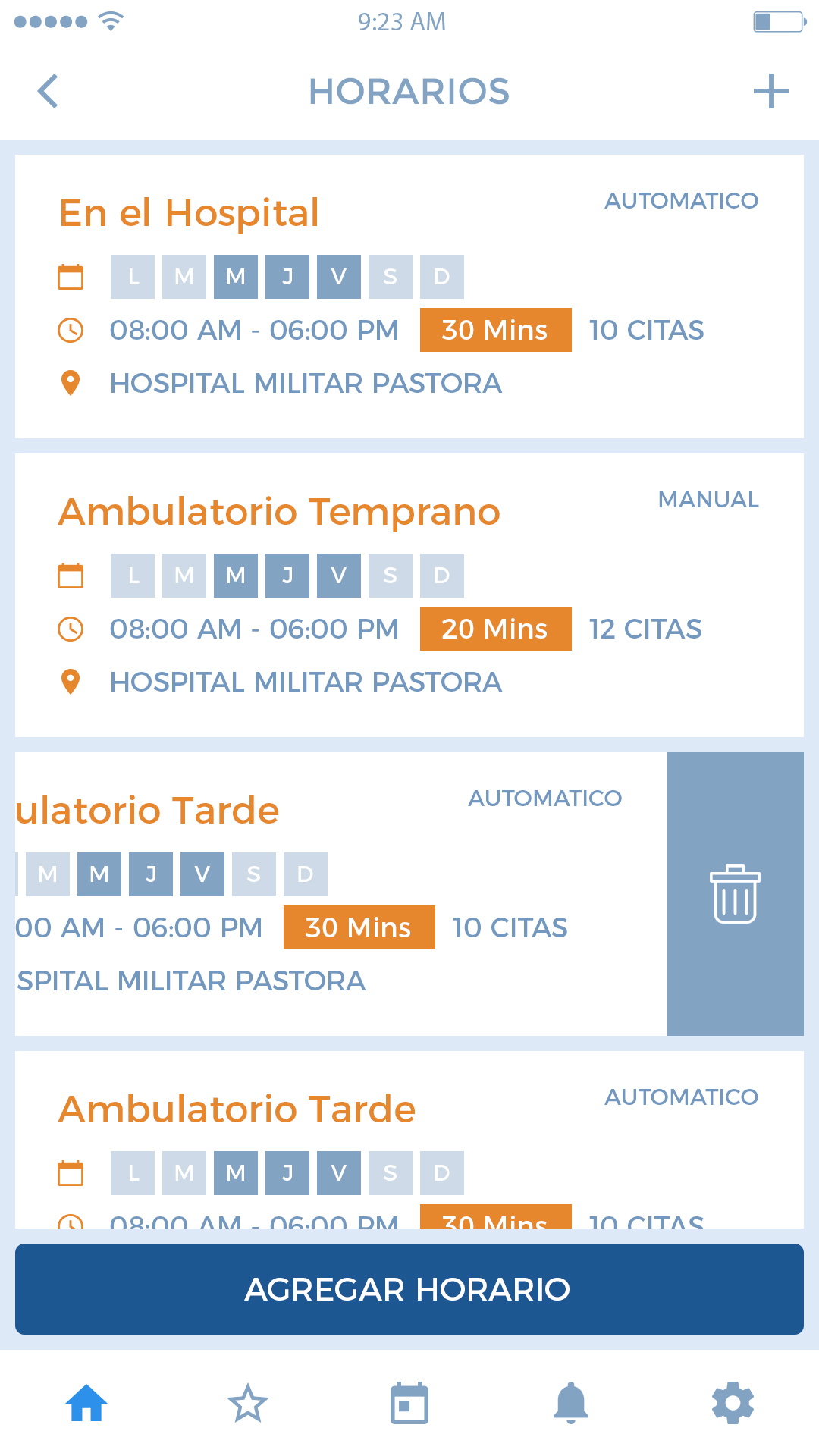The height and width of the screenshot is (1456, 819).
Task: Switch to the home tab
Action: [x=86, y=1403]
